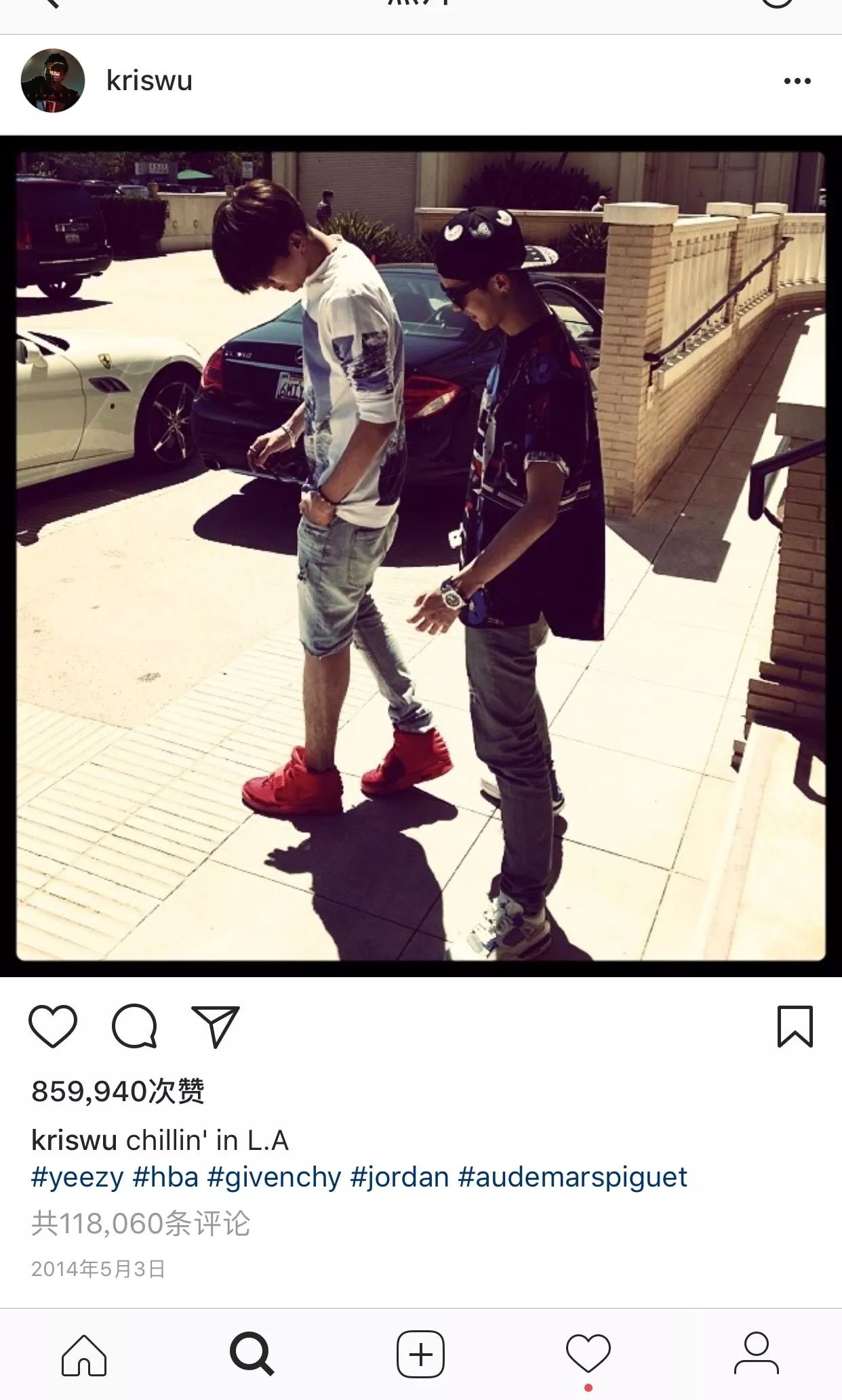842x1400 pixels.
Task: Go to the Home feed tab
Action: pyautogui.click(x=84, y=1355)
